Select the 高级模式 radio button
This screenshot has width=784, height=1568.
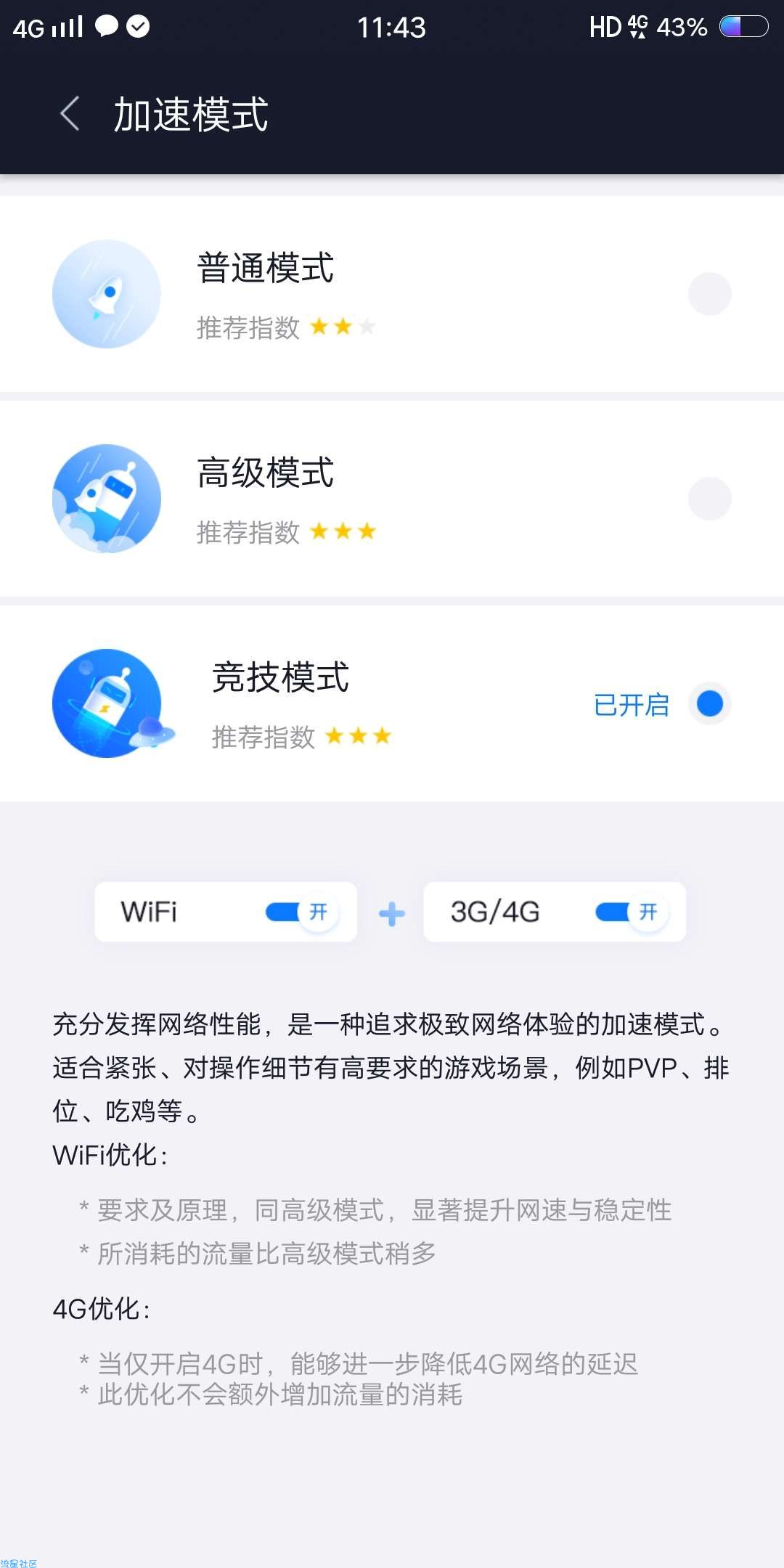click(x=709, y=499)
